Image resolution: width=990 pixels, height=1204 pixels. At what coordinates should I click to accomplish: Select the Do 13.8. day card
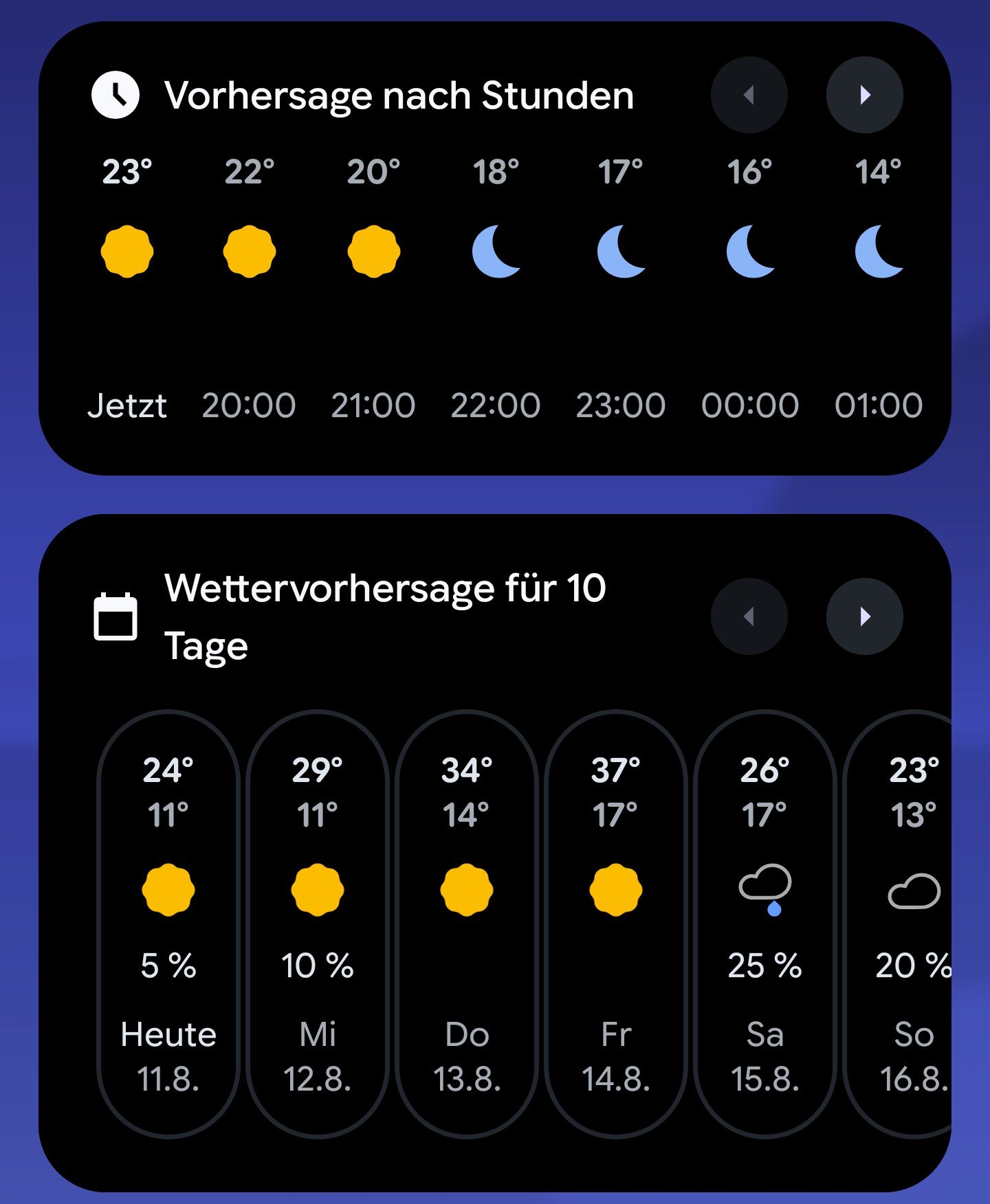[x=467, y=924]
